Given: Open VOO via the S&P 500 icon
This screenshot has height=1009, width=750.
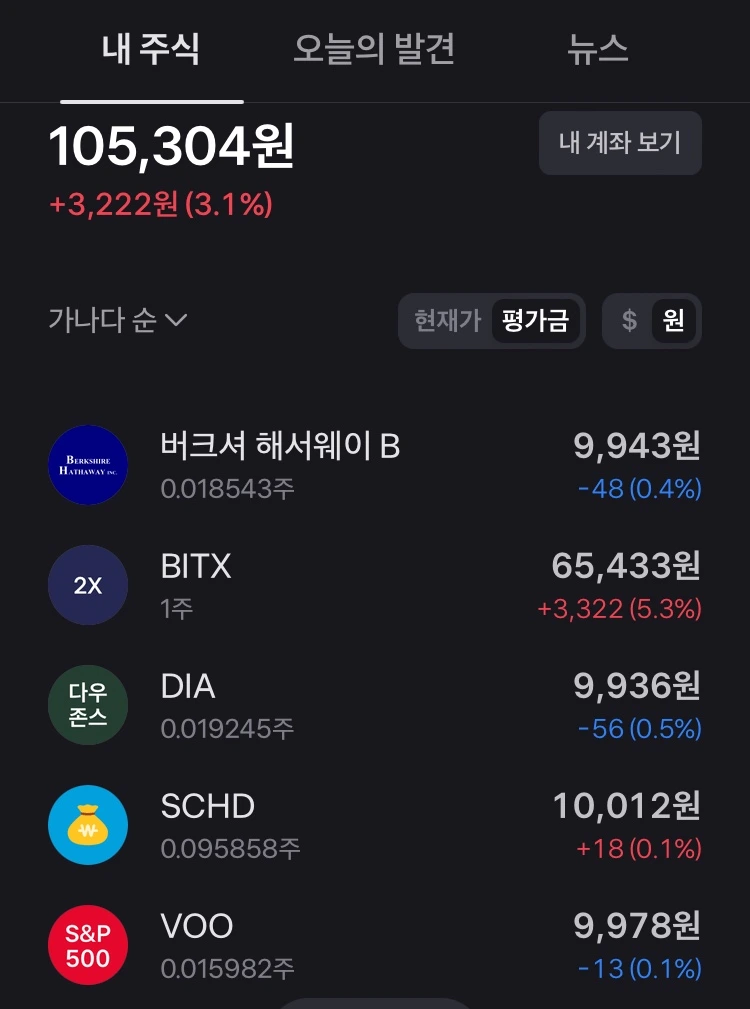Looking at the screenshot, I should (87, 945).
